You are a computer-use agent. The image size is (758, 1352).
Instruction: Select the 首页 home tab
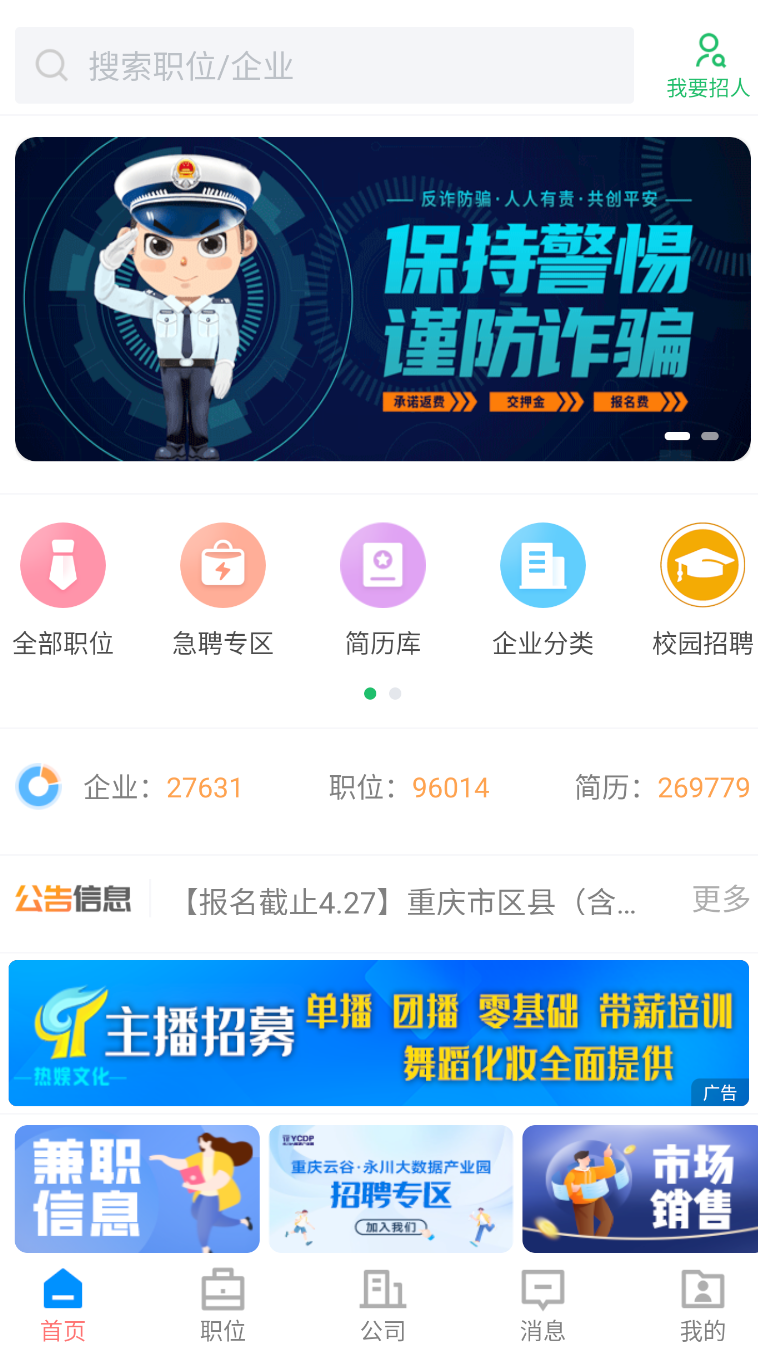click(x=63, y=1306)
